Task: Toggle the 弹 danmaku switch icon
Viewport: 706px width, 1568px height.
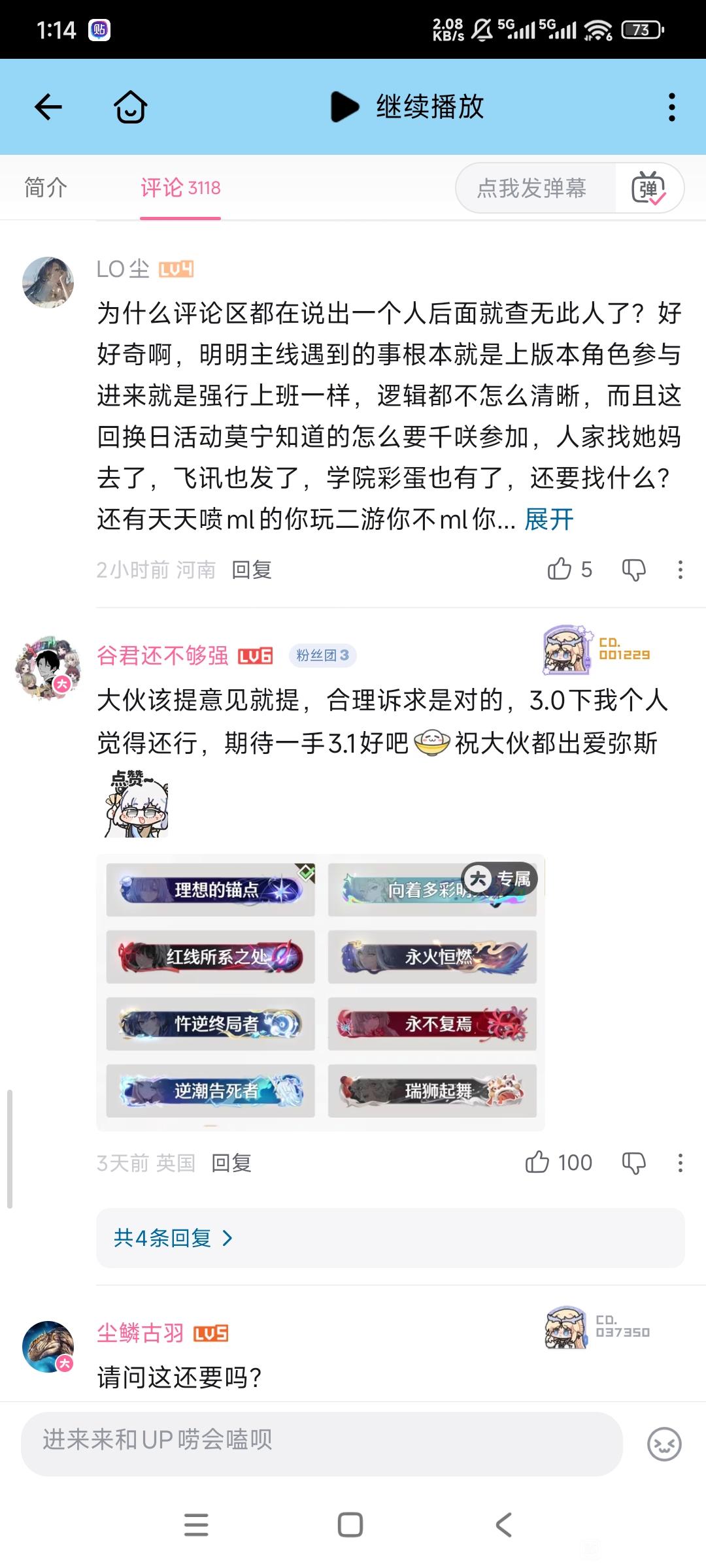Action: pyautogui.click(x=648, y=188)
